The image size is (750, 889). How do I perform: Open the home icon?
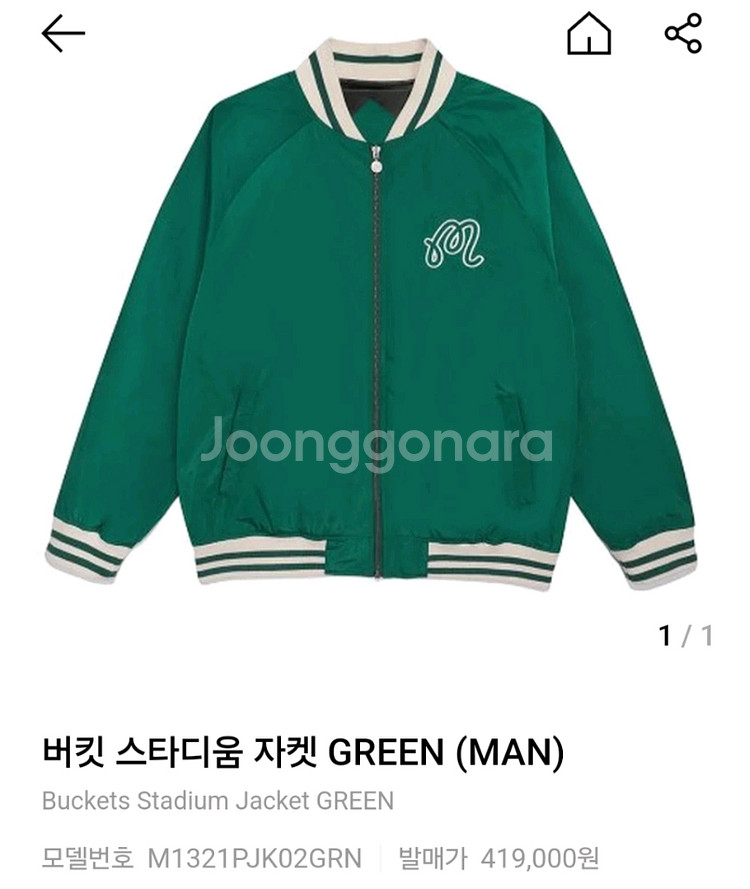click(589, 35)
